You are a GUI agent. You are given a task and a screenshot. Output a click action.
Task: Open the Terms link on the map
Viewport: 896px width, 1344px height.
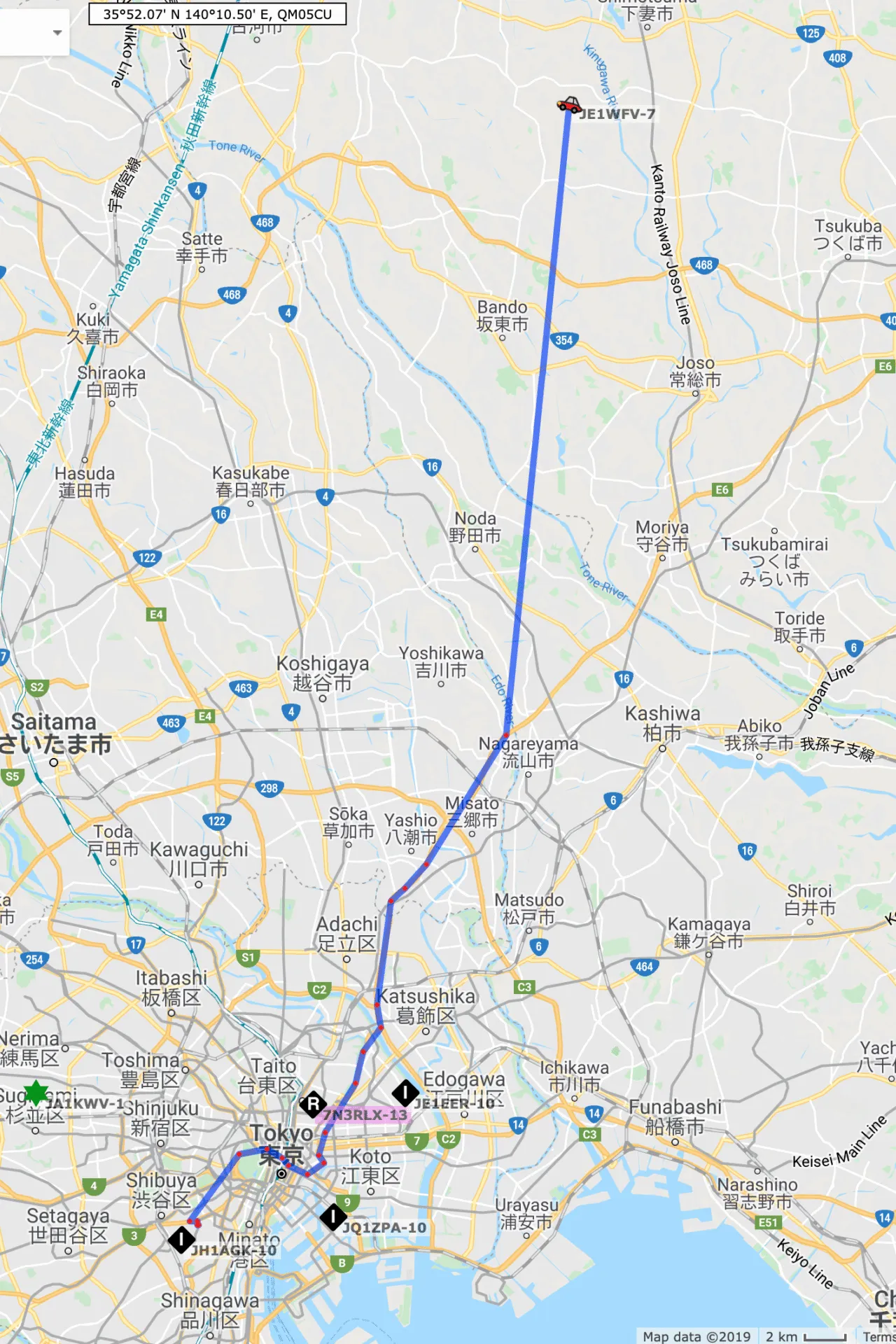click(878, 1336)
